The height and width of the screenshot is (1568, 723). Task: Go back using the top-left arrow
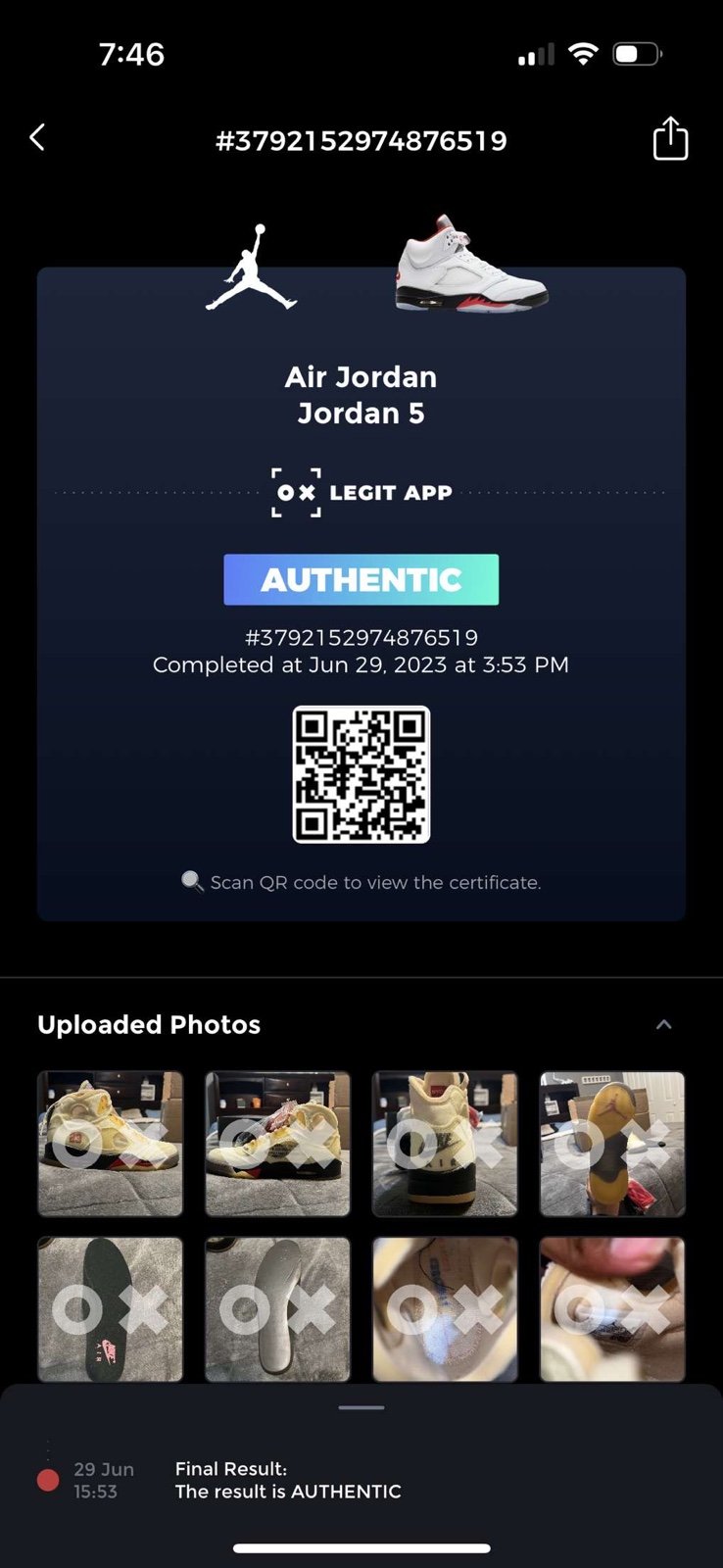coord(37,137)
